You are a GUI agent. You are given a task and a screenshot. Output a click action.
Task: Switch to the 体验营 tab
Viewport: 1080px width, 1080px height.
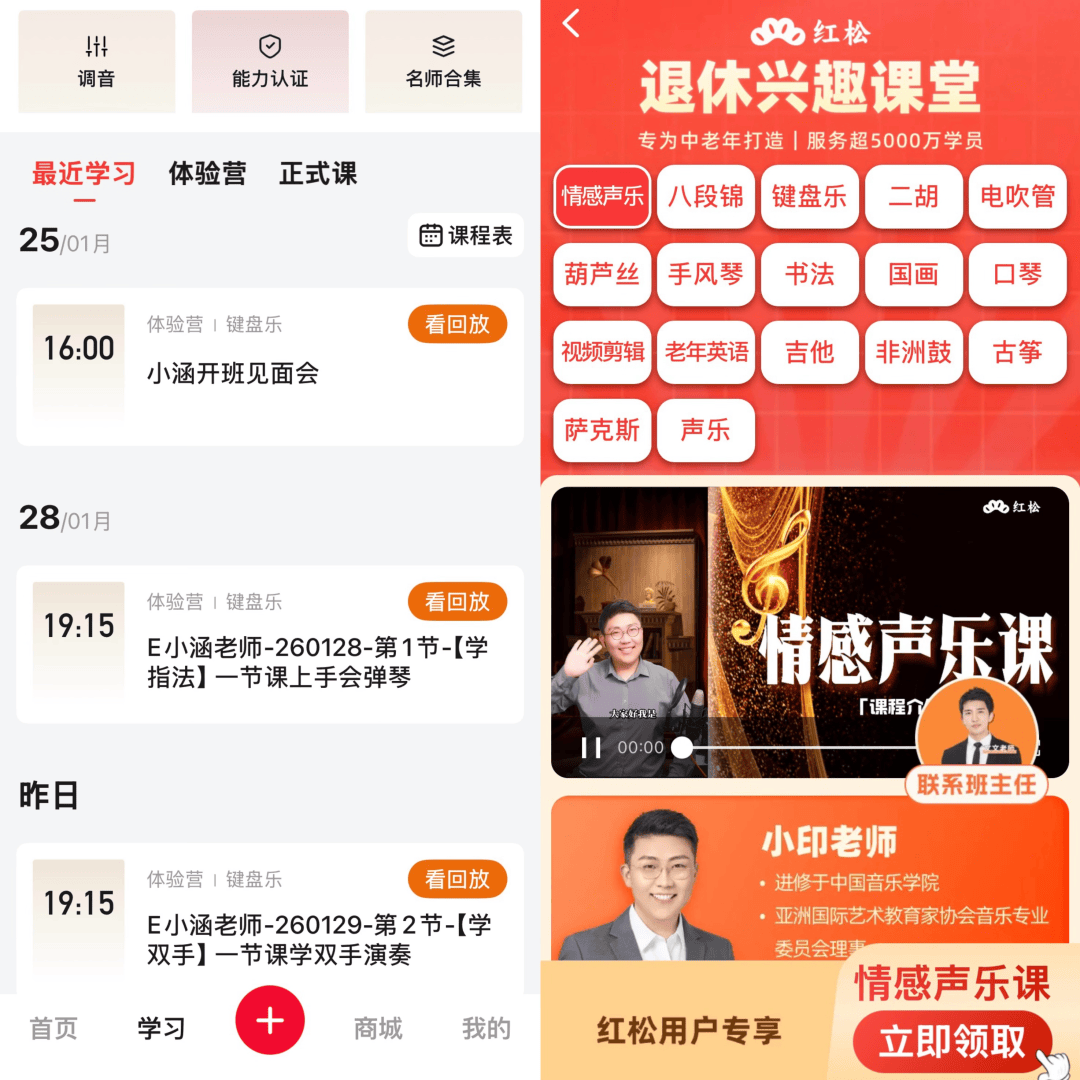pyautogui.click(x=207, y=174)
